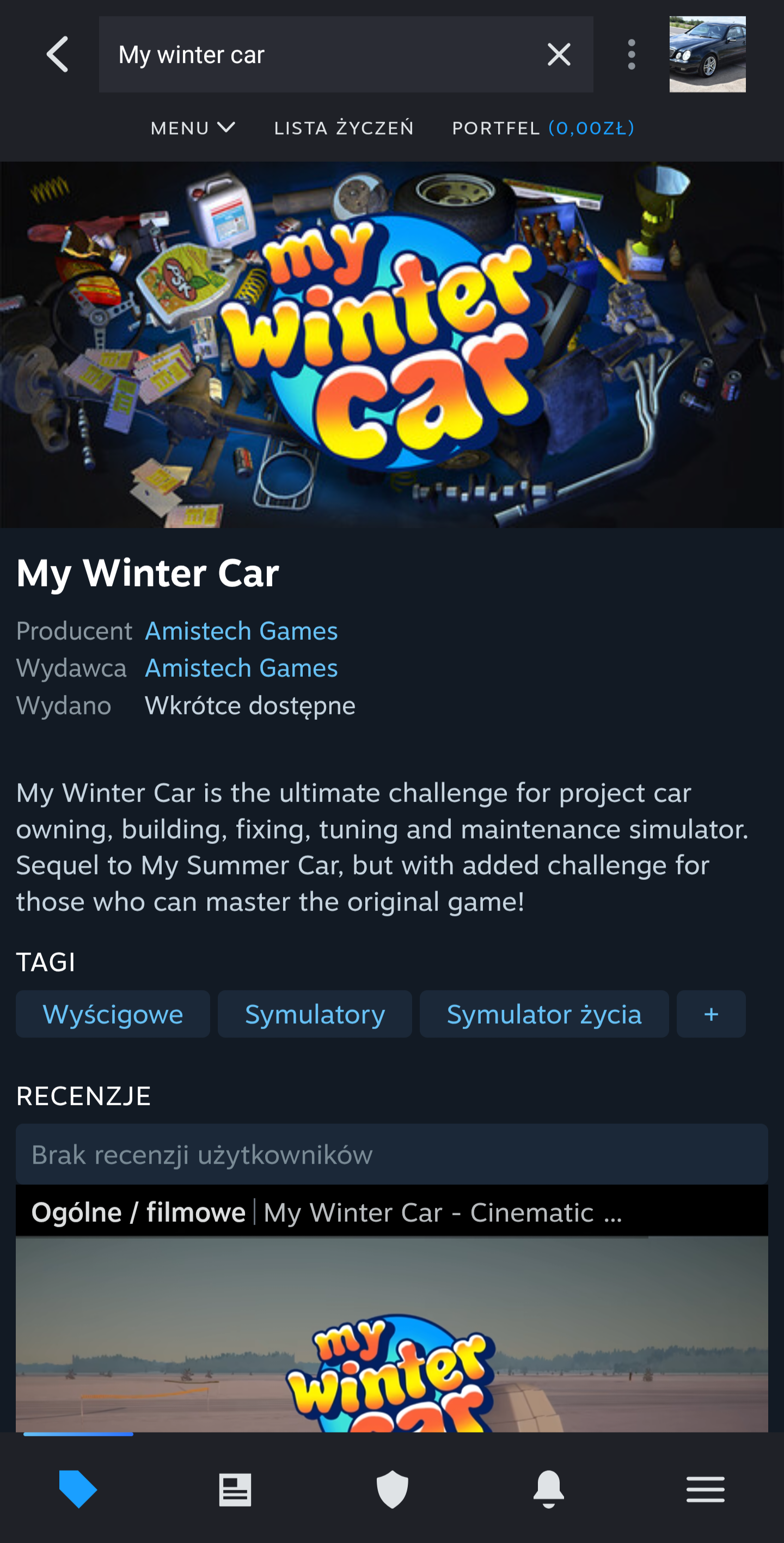Image resolution: width=784 pixels, height=1543 pixels.
Task: Switch to the news tab
Action: (235, 1489)
